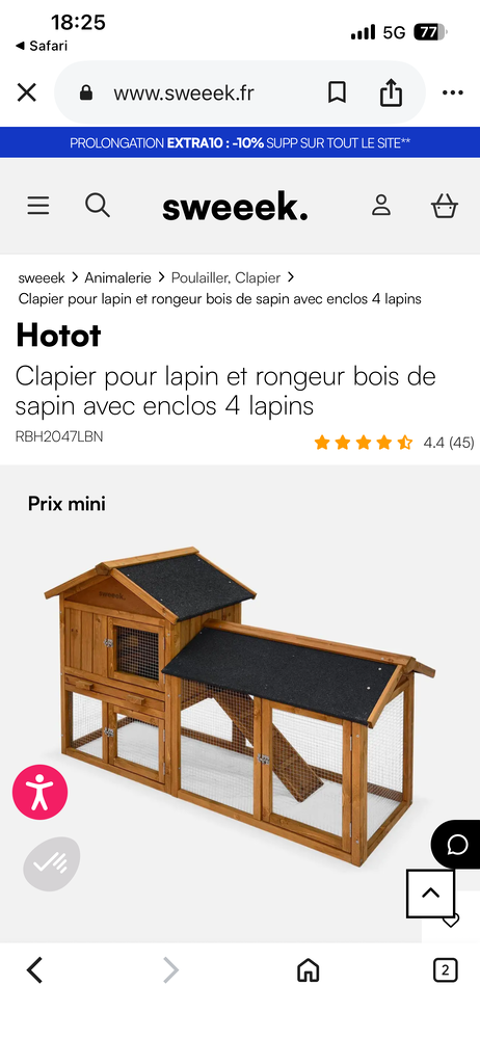Open the accessibility options widget

pyautogui.click(x=40, y=793)
